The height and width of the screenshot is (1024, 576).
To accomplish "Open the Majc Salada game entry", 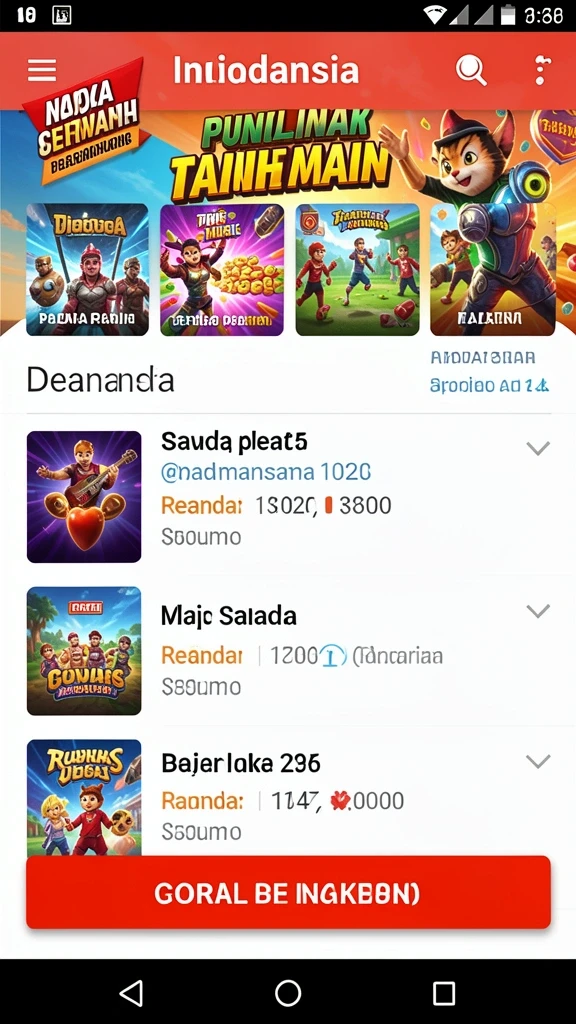I will pos(288,650).
